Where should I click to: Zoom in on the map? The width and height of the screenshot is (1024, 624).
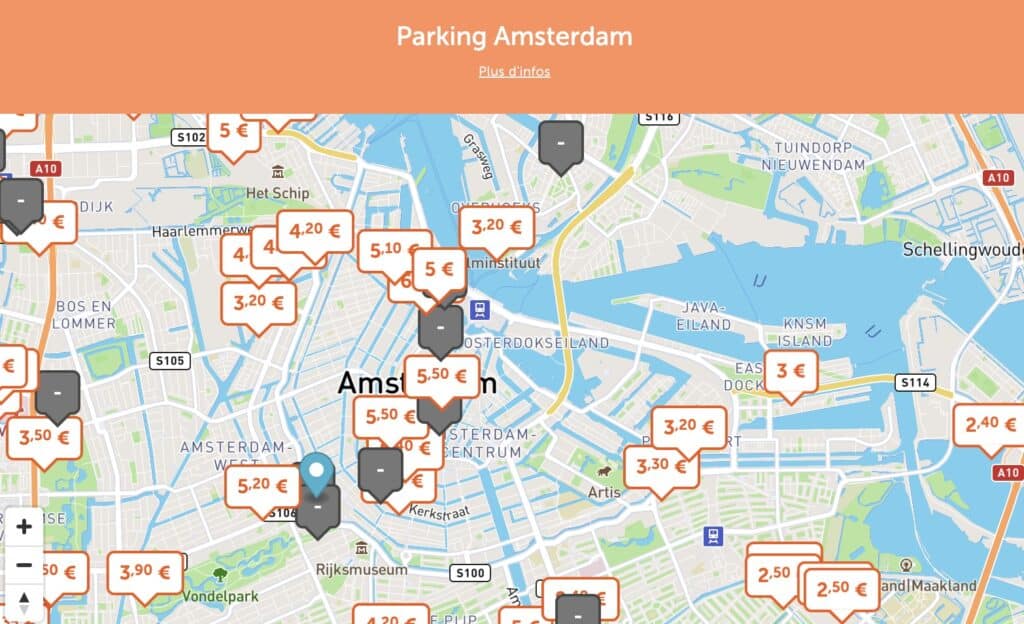click(24, 527)
